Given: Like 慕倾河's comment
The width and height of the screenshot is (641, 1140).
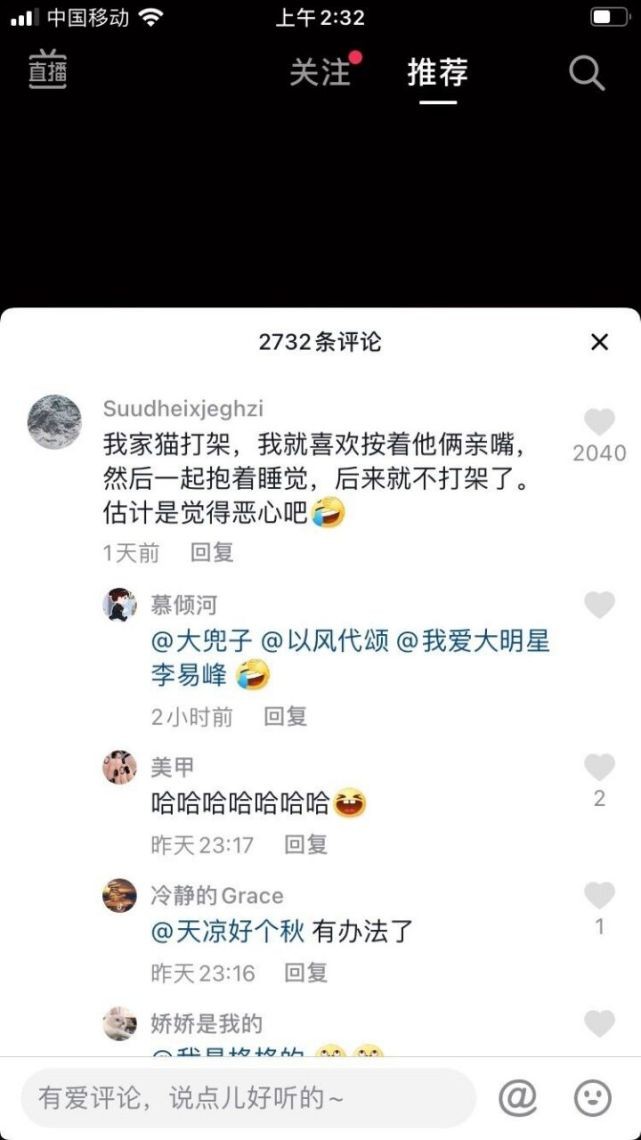Looking at the screenshot, I should click(x=599, y=605).
